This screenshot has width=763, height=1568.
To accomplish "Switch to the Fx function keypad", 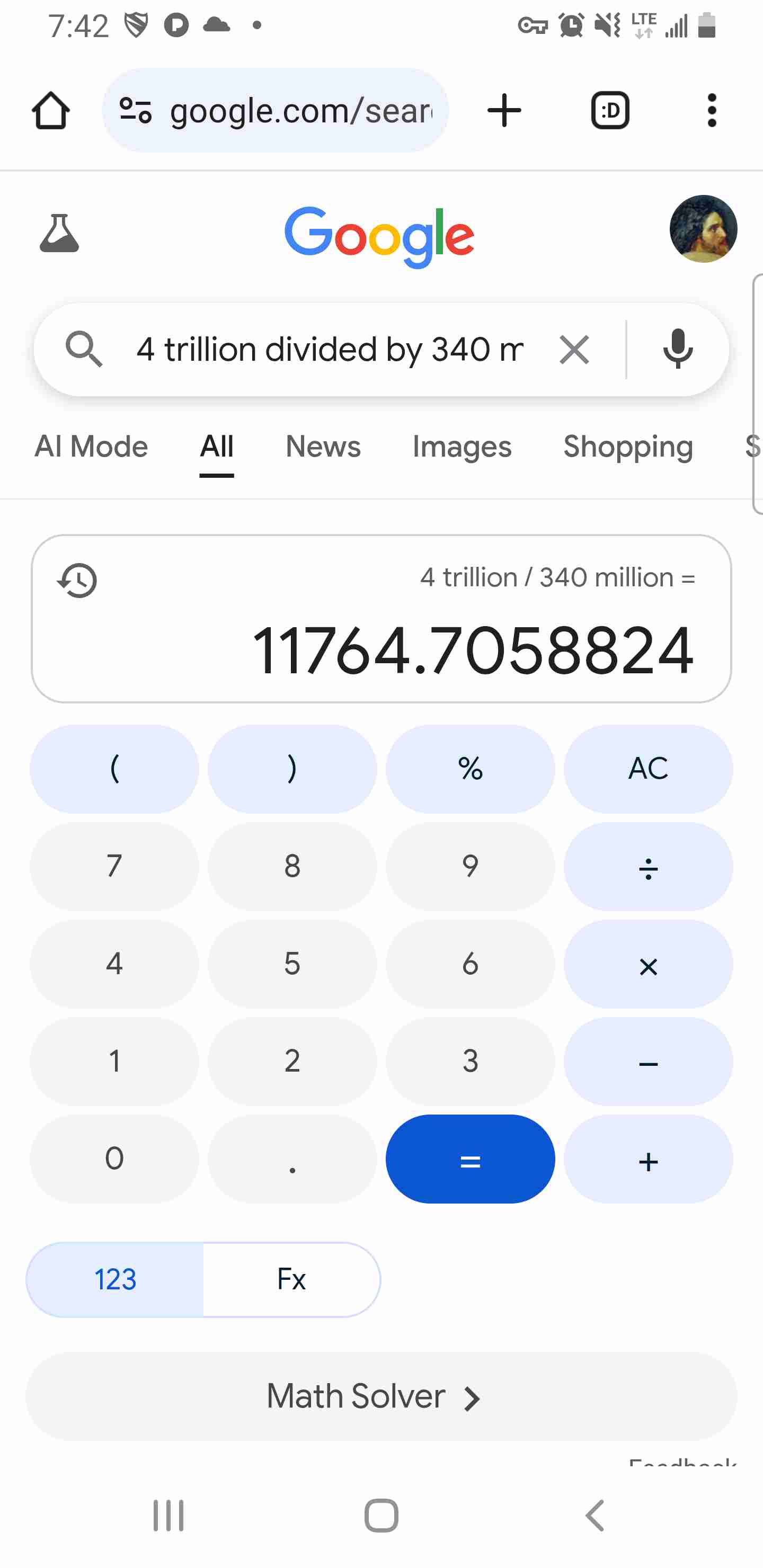I will (x=291, y=1279).
